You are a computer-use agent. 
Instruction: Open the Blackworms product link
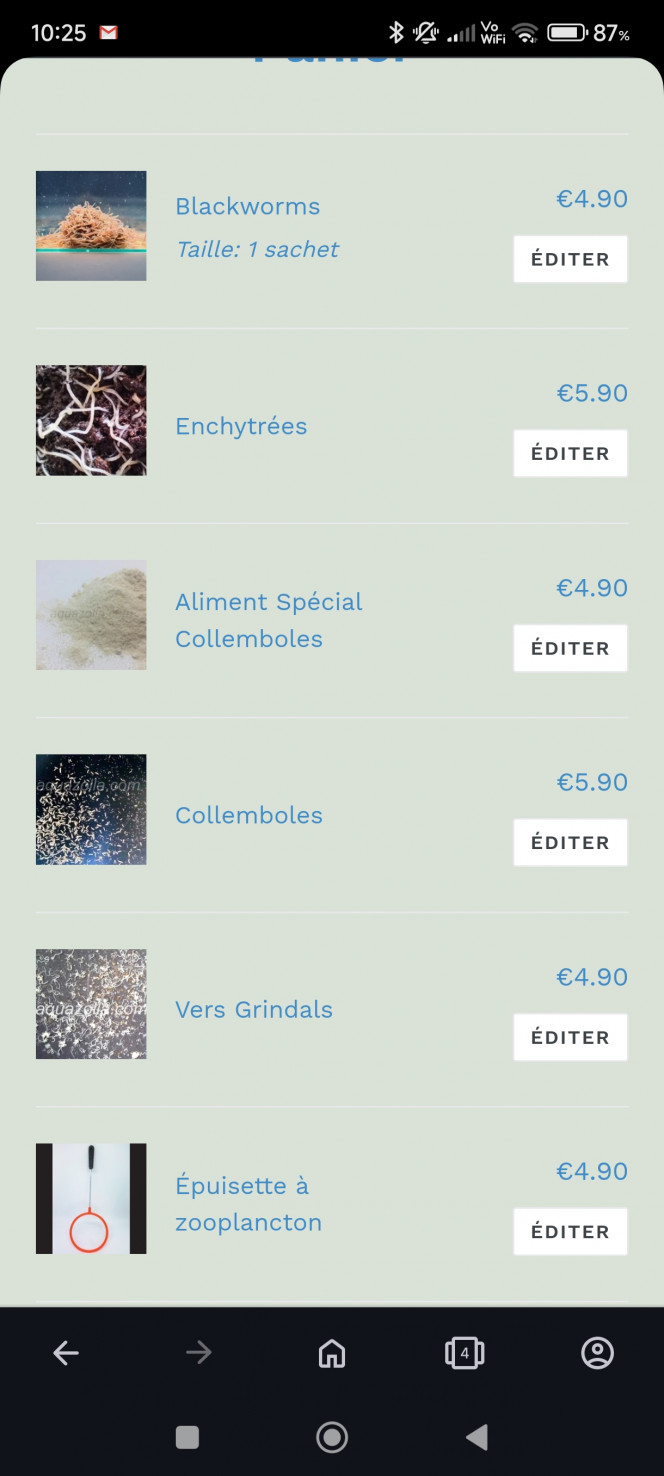pyautogui.click(x=248, y=207)
